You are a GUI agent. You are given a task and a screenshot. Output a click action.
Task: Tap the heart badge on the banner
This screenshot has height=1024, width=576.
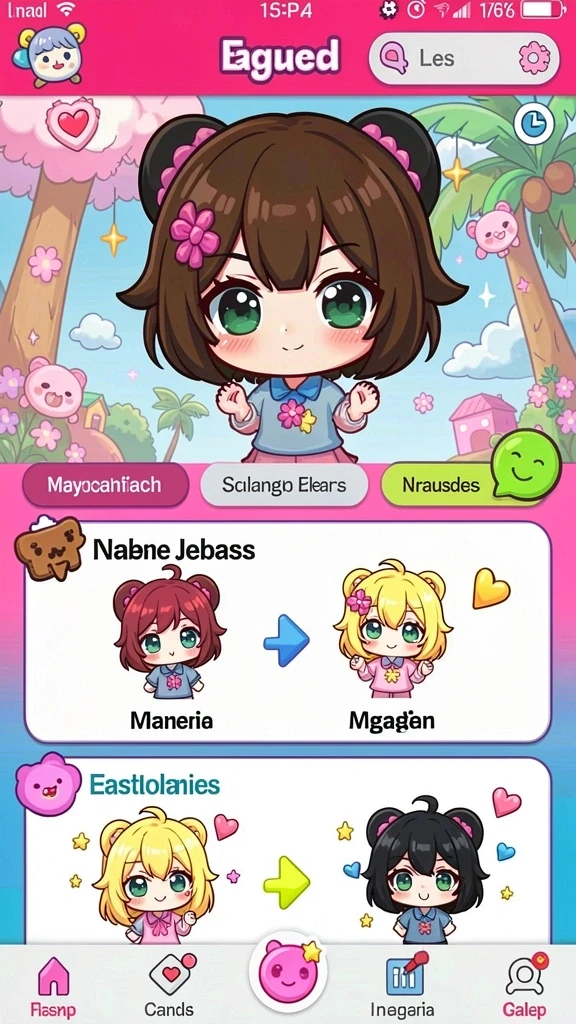point(72,123)
